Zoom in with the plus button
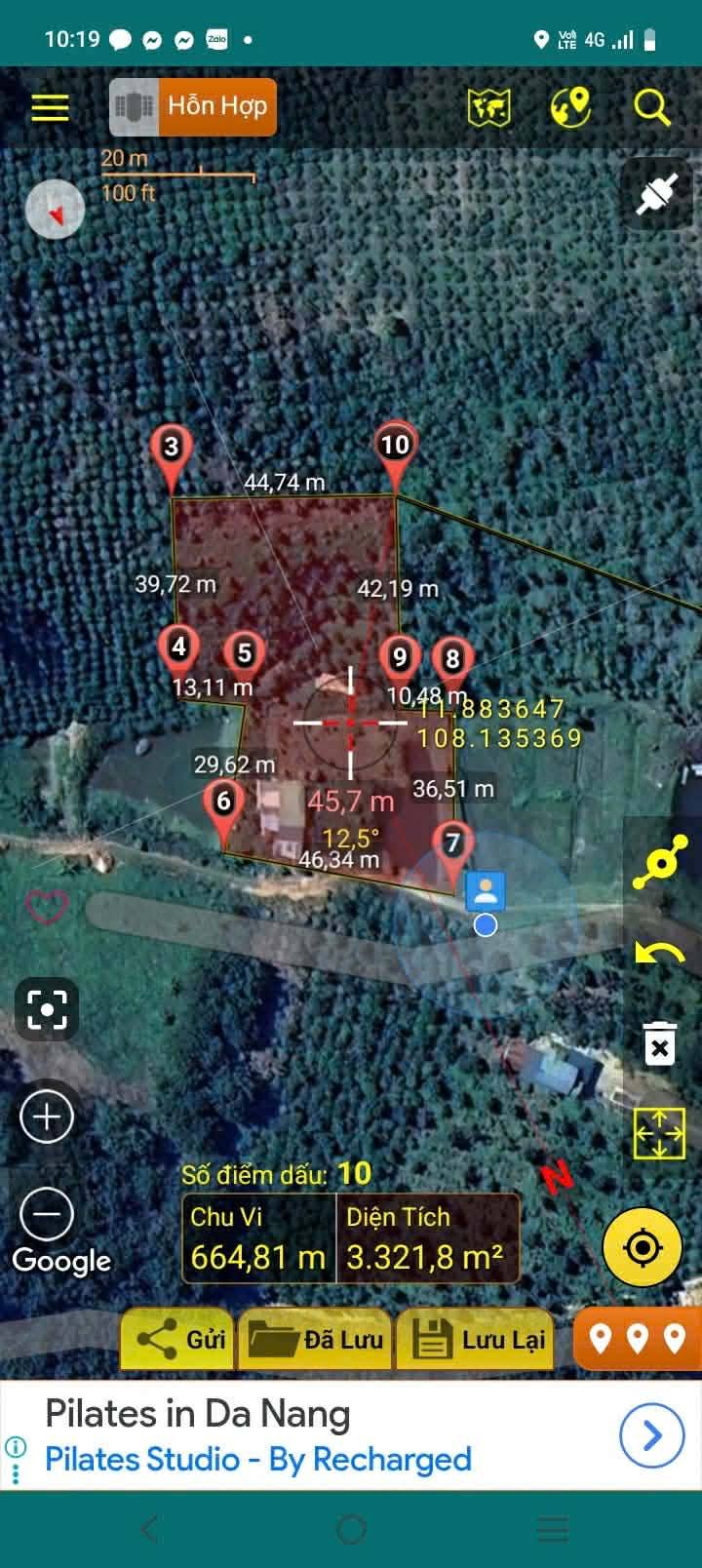Image resolution: width=702 pixels, height=1568 pixels. click(x=47, y=1117)
